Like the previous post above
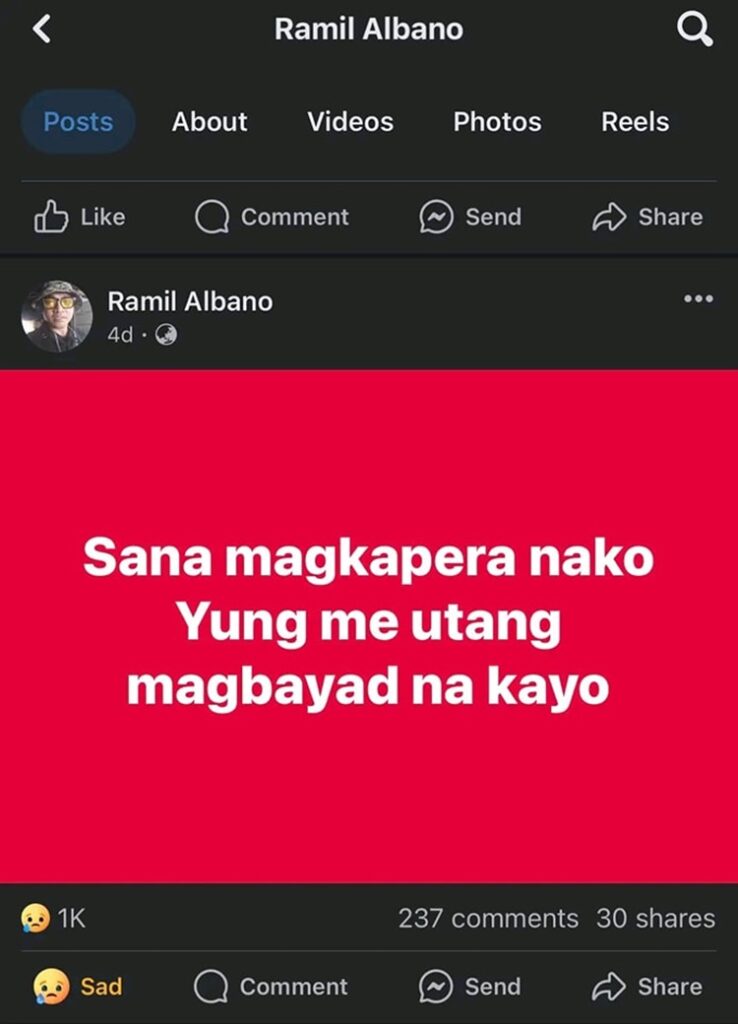 point(79,217)
